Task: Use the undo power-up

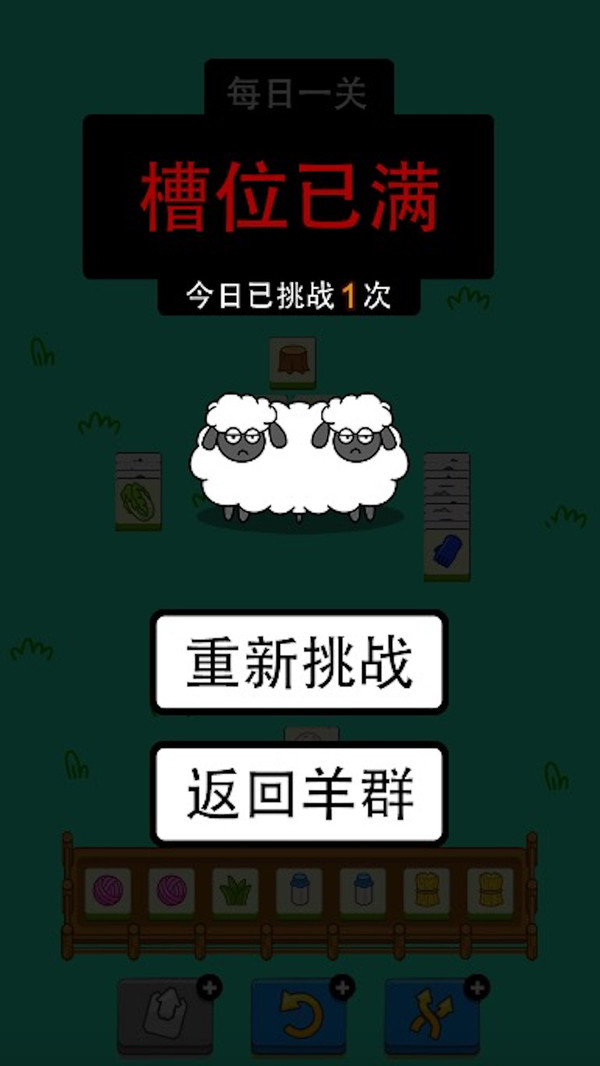Action: pyautogui.click(x=298, y=1015)
